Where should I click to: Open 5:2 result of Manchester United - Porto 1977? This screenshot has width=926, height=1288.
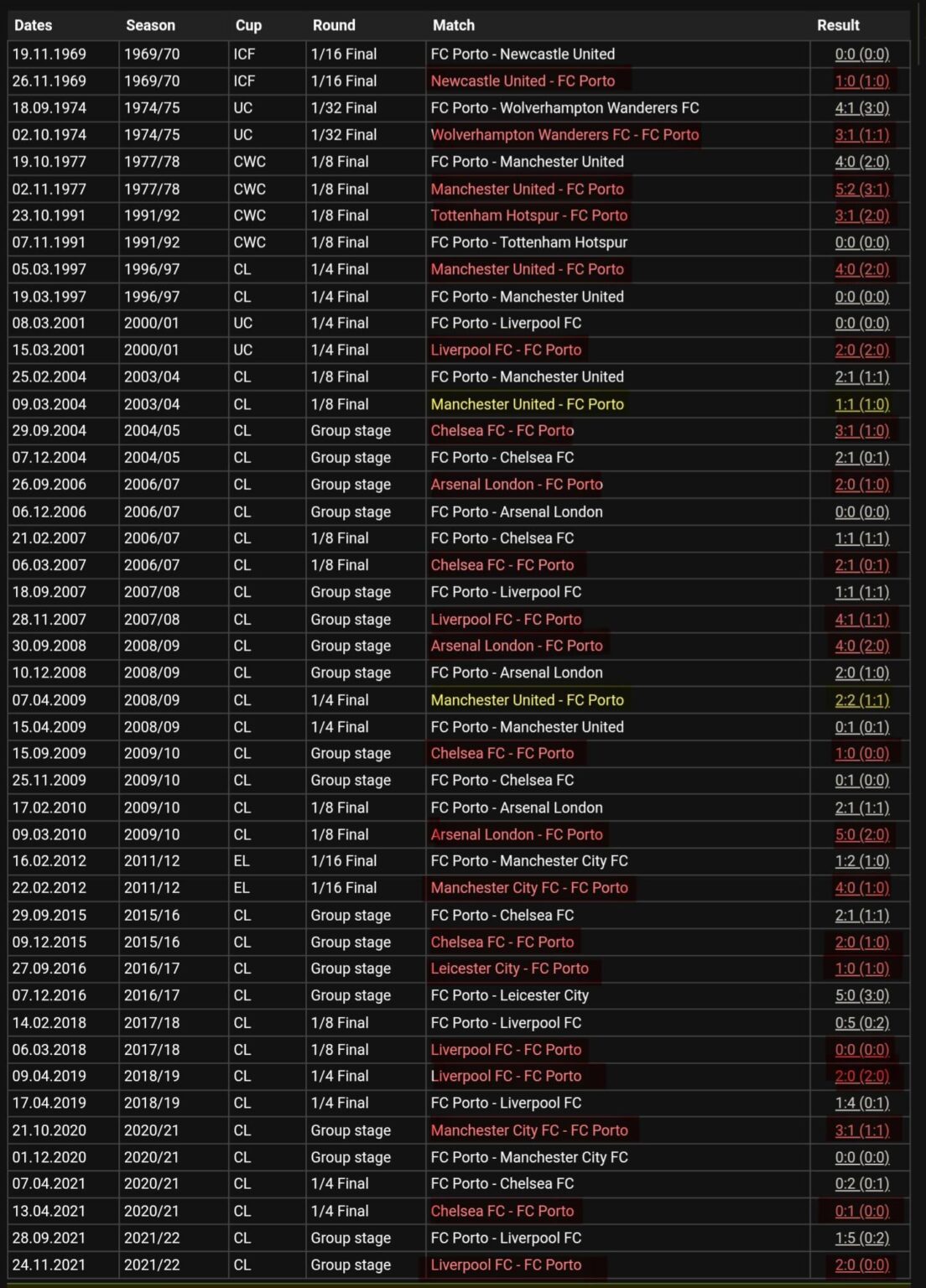click(x=861, y=190)
